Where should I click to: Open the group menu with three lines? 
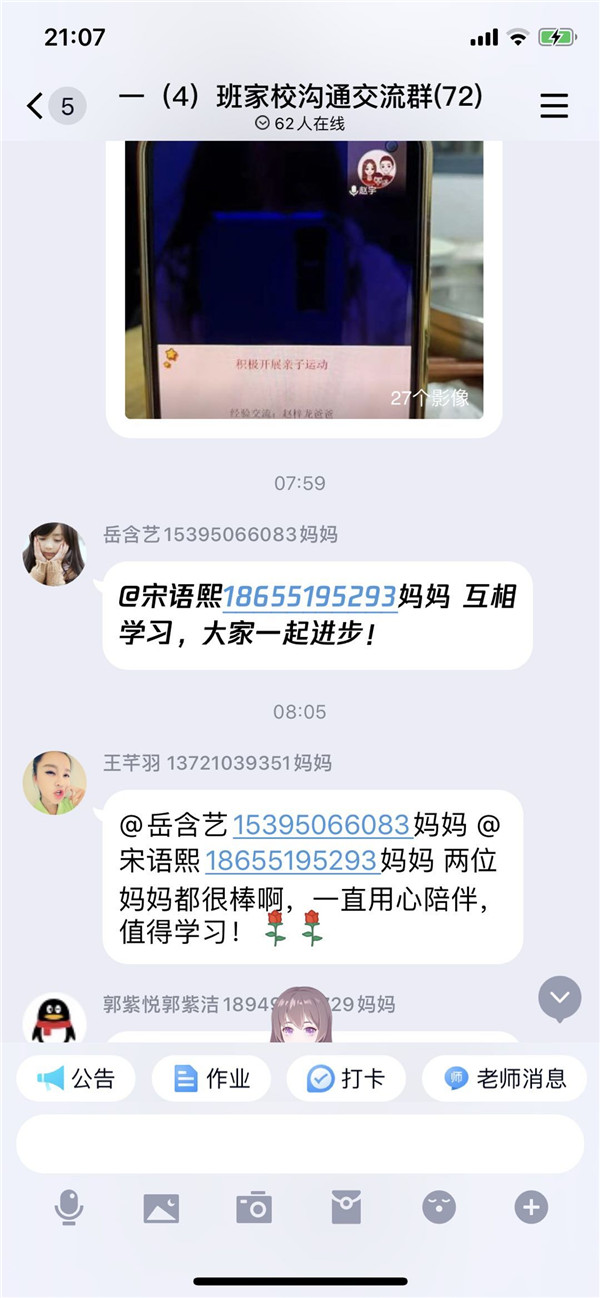click(554, 106)
